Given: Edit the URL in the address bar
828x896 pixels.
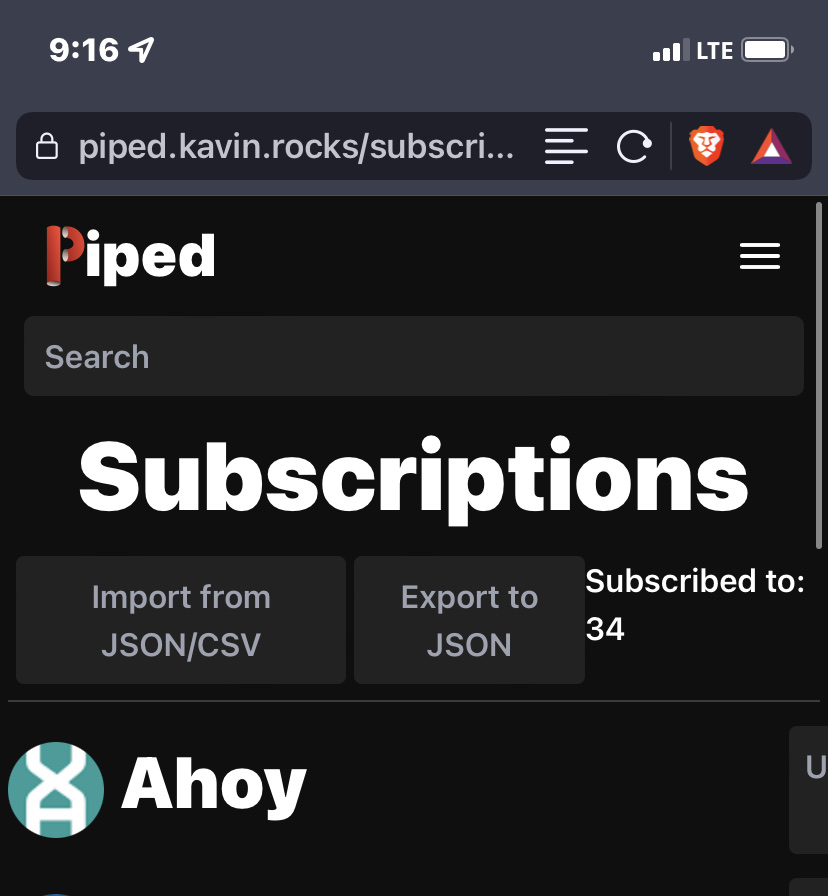Looking at the screenshot, I should (x=295, y=146).
